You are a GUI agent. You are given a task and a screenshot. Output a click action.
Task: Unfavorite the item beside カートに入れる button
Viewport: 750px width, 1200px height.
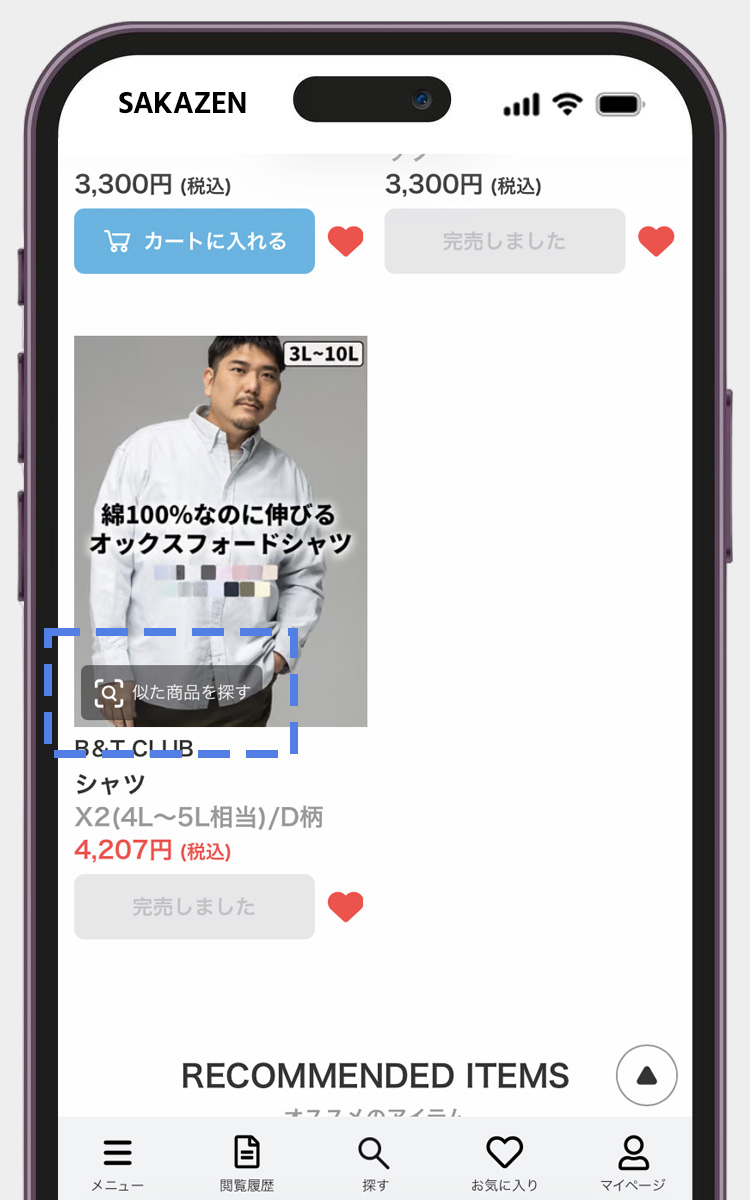pos(346,241)
